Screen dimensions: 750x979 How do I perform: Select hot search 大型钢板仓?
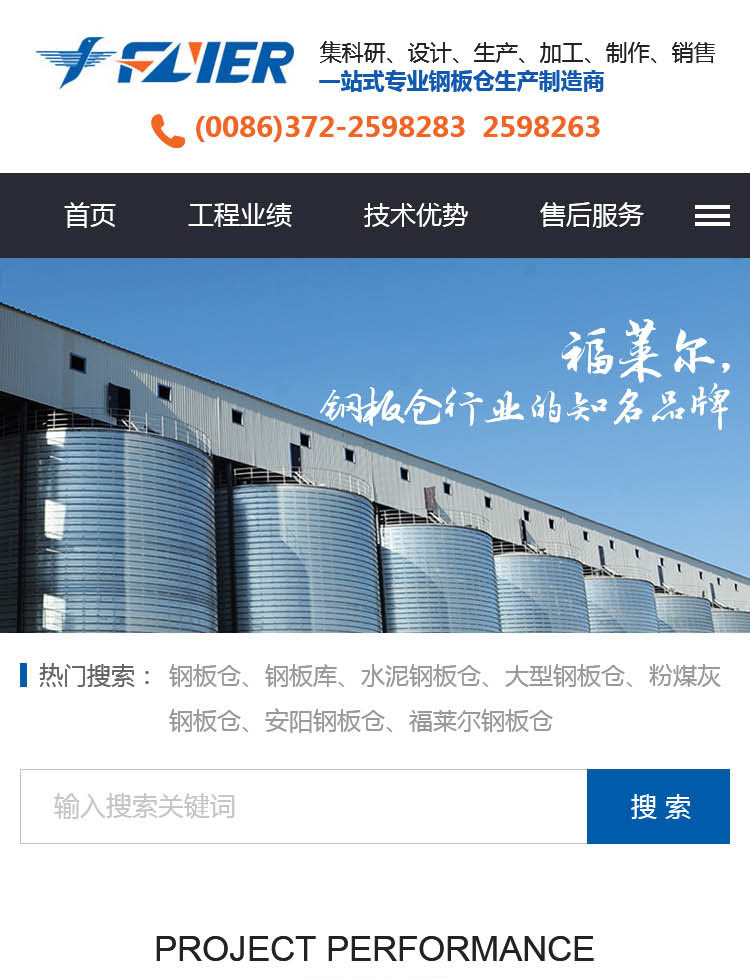(x=564, y=677)
